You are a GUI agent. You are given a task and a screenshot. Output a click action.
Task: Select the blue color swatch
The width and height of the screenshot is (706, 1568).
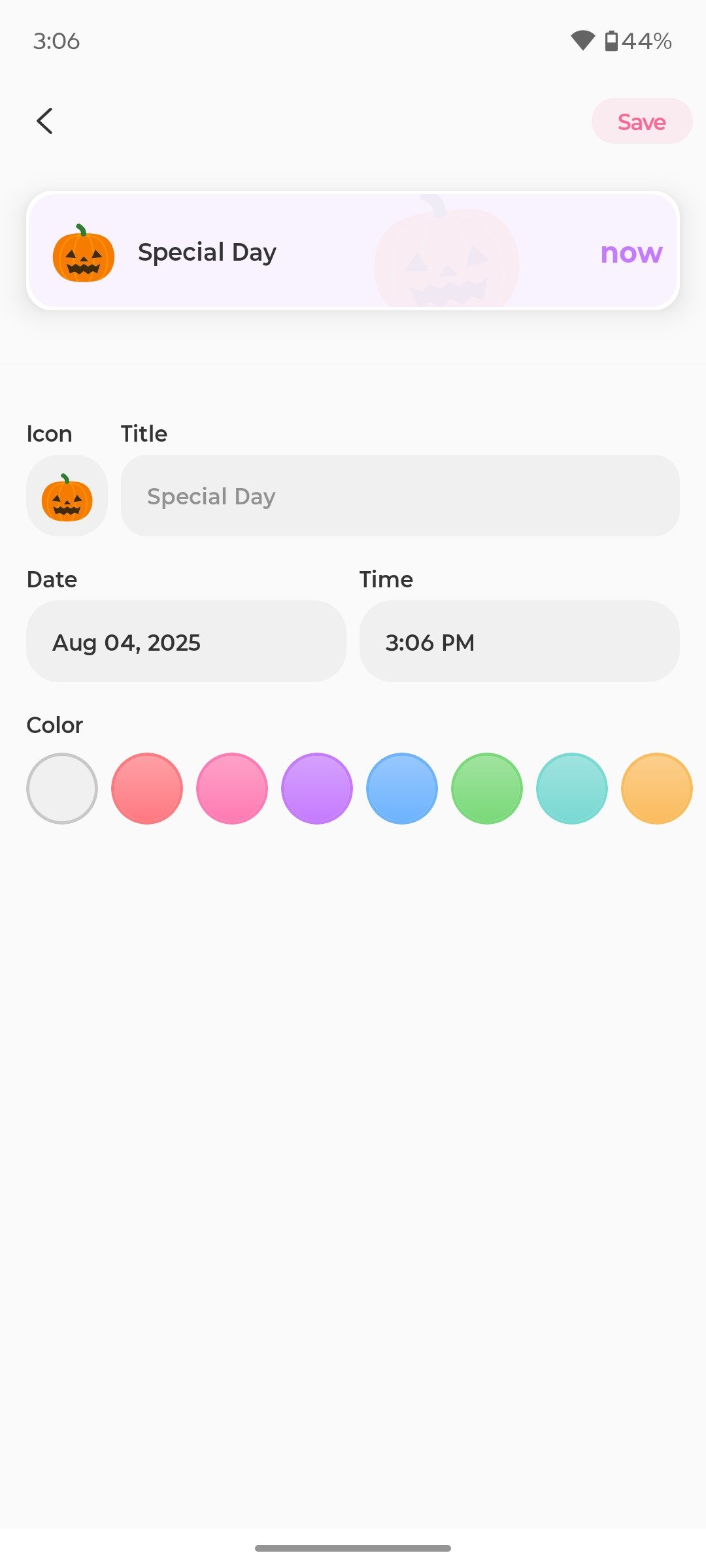pyautogui.click(x=401, y=788)
